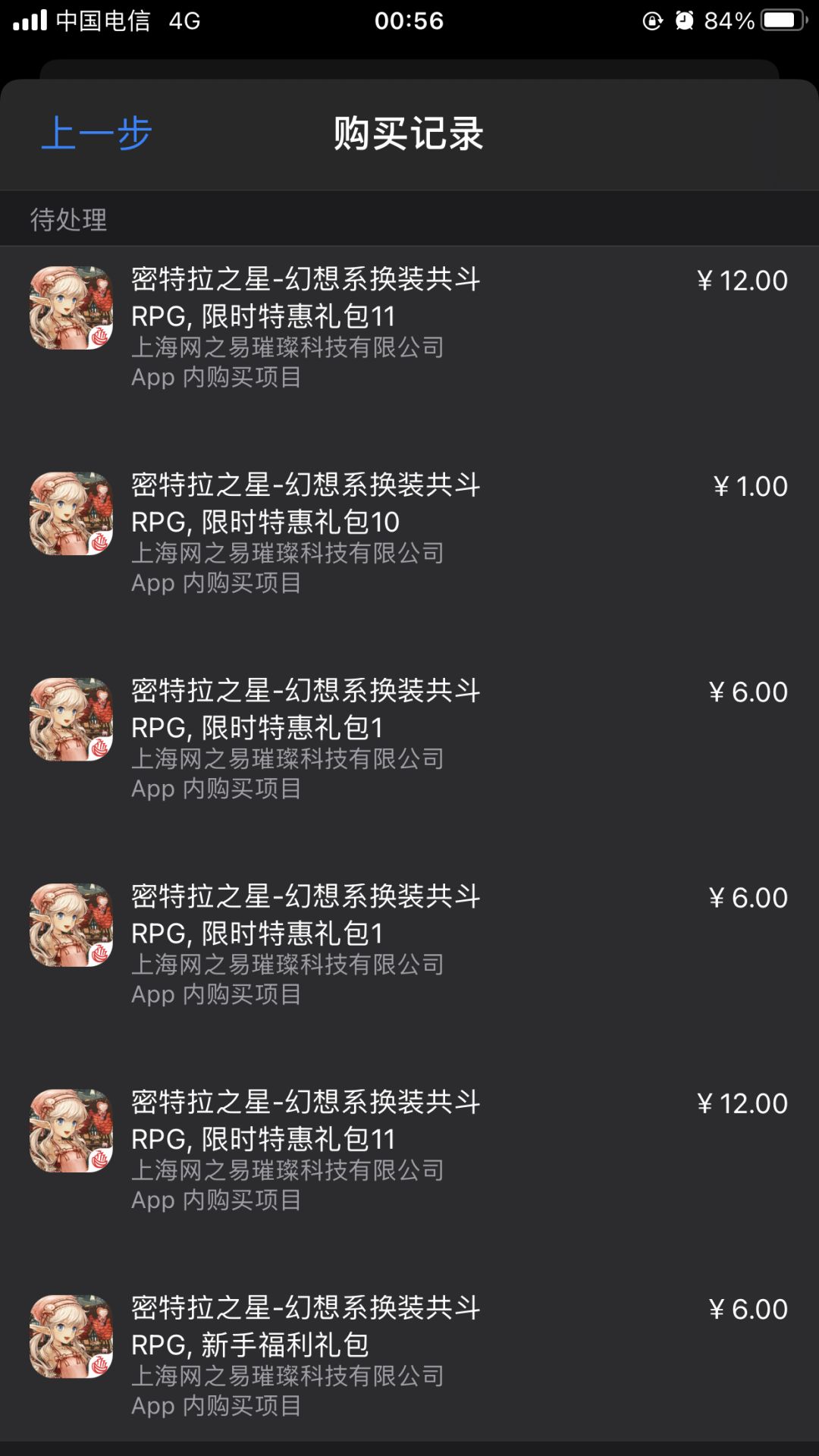The image size is (819, 1456).
Task: Tap the time 00:56 in the status bar
Action: (x=409, y=20)
